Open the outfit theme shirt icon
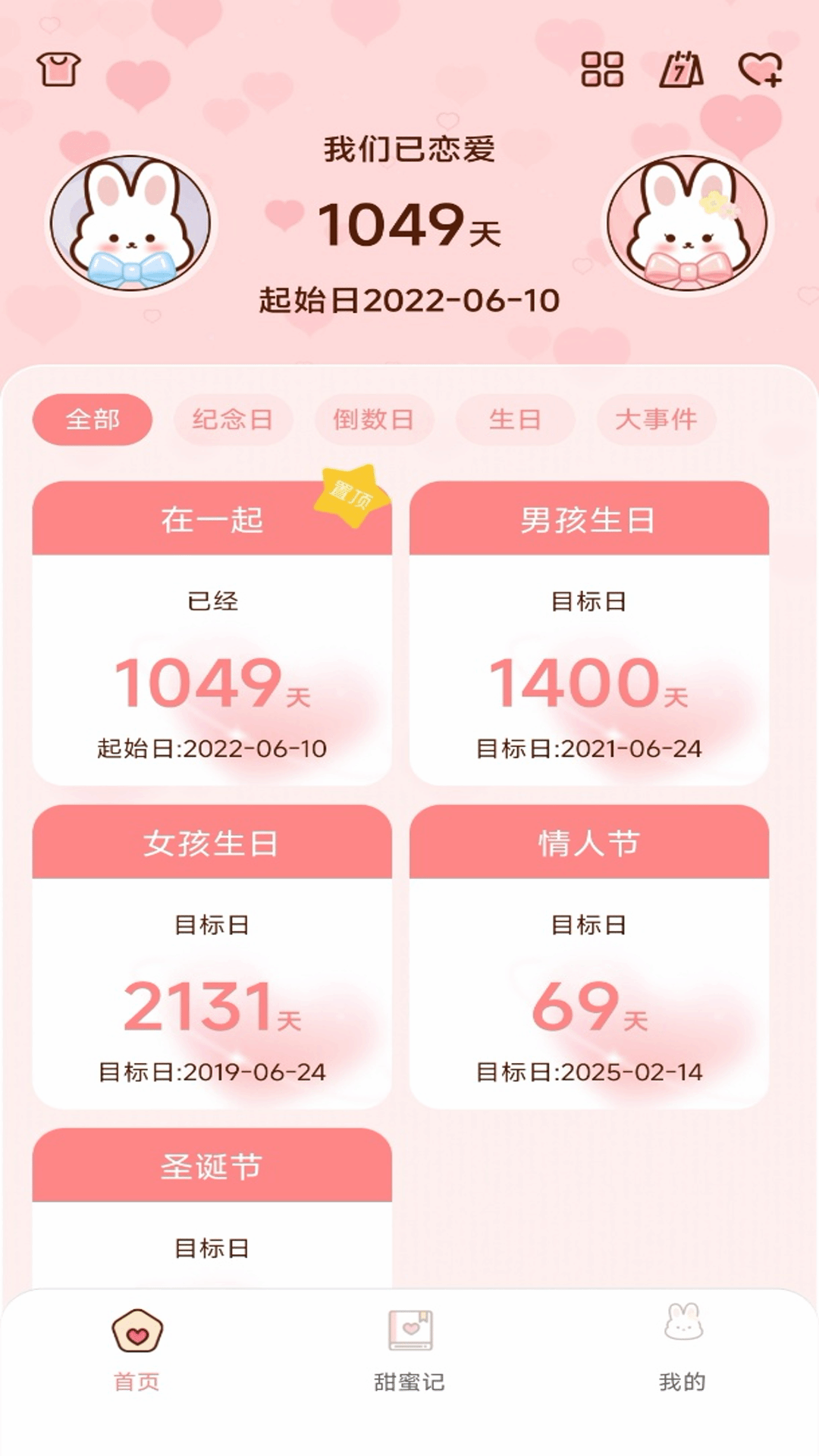 coord(58,70)
